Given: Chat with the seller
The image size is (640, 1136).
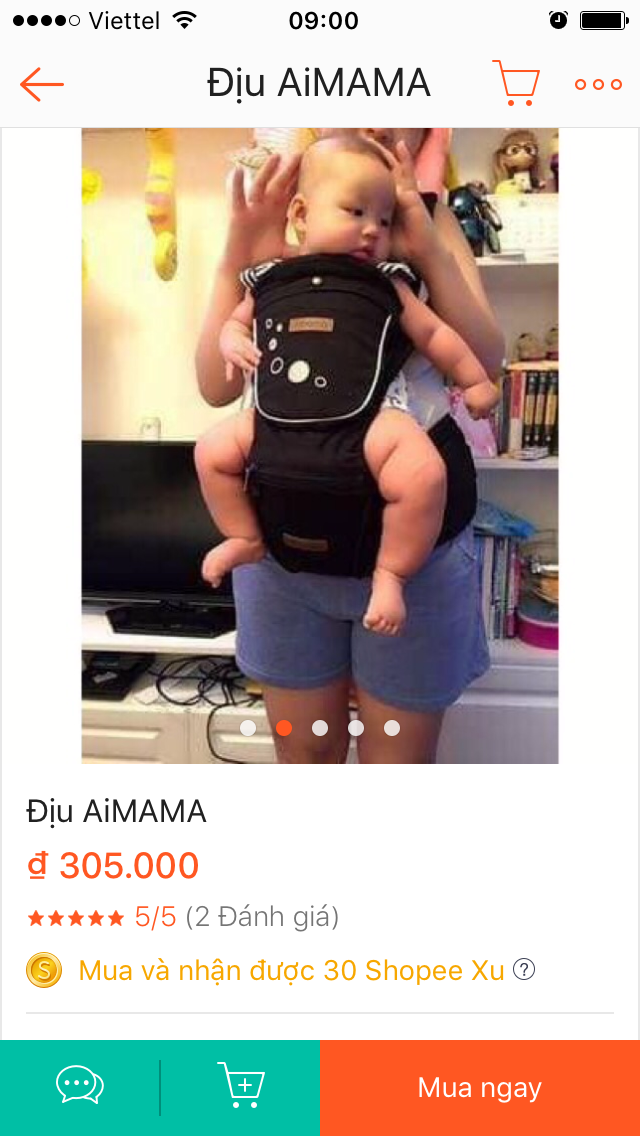Looking at the screenshot, I should pos(80,1086).
